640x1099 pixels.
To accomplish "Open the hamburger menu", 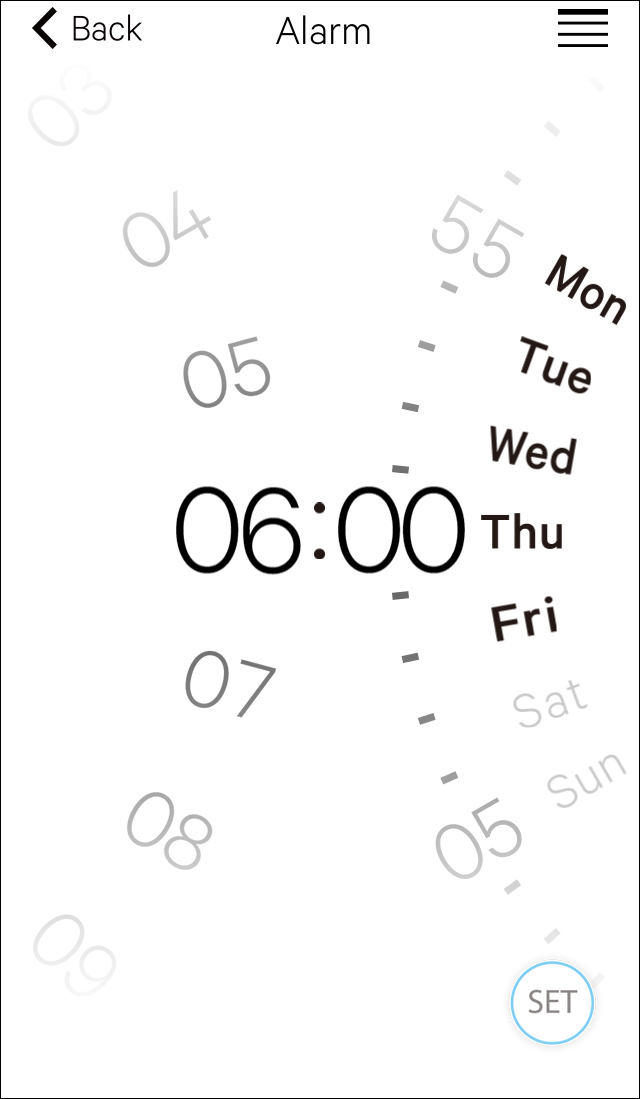I will coord(583,29).
